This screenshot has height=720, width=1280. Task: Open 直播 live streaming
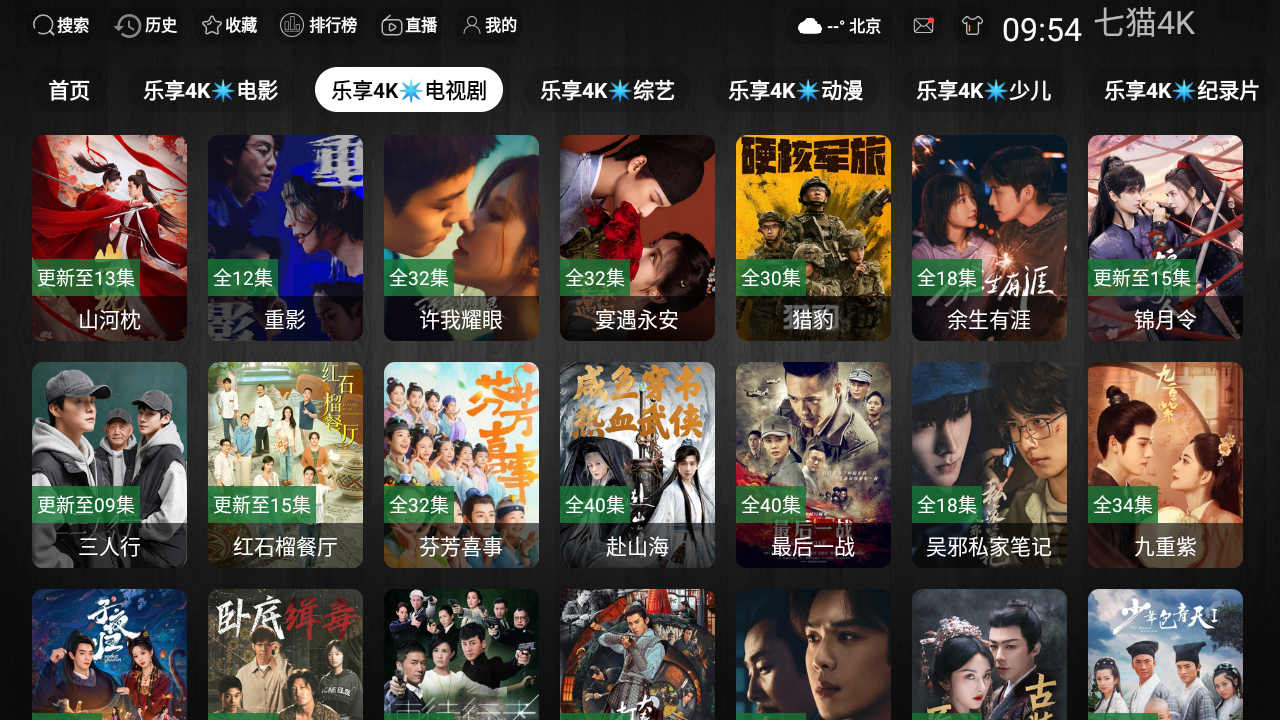(409, 26)
